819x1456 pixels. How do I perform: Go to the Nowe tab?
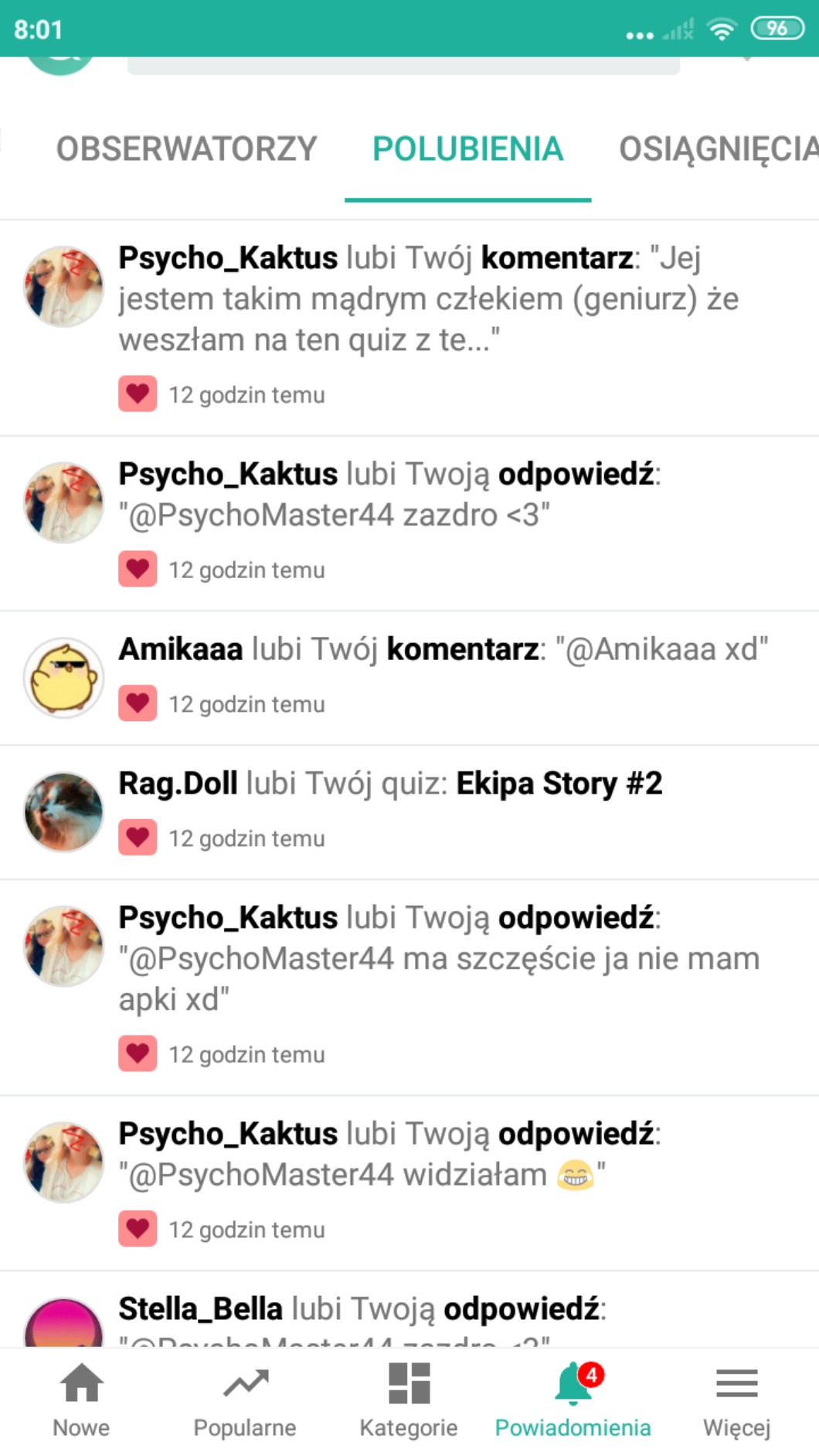(81, 1400)
